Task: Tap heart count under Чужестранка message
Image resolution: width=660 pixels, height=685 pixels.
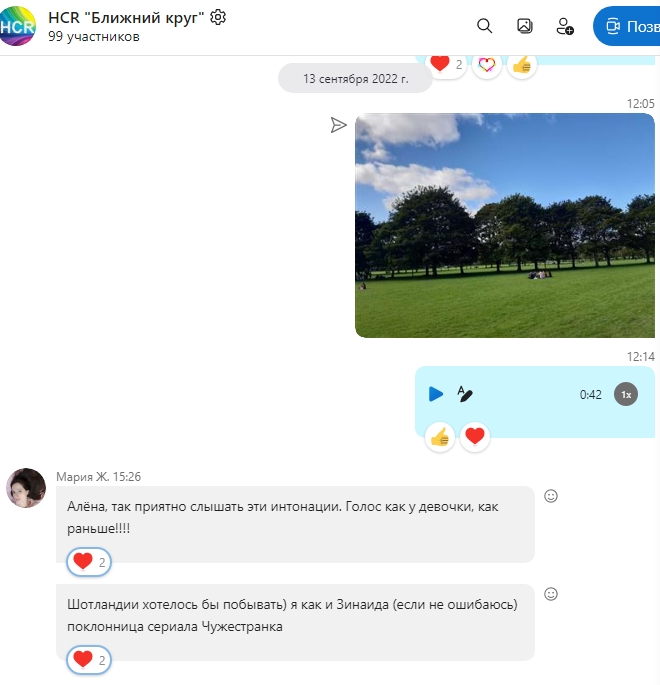Action: point(89,660)
